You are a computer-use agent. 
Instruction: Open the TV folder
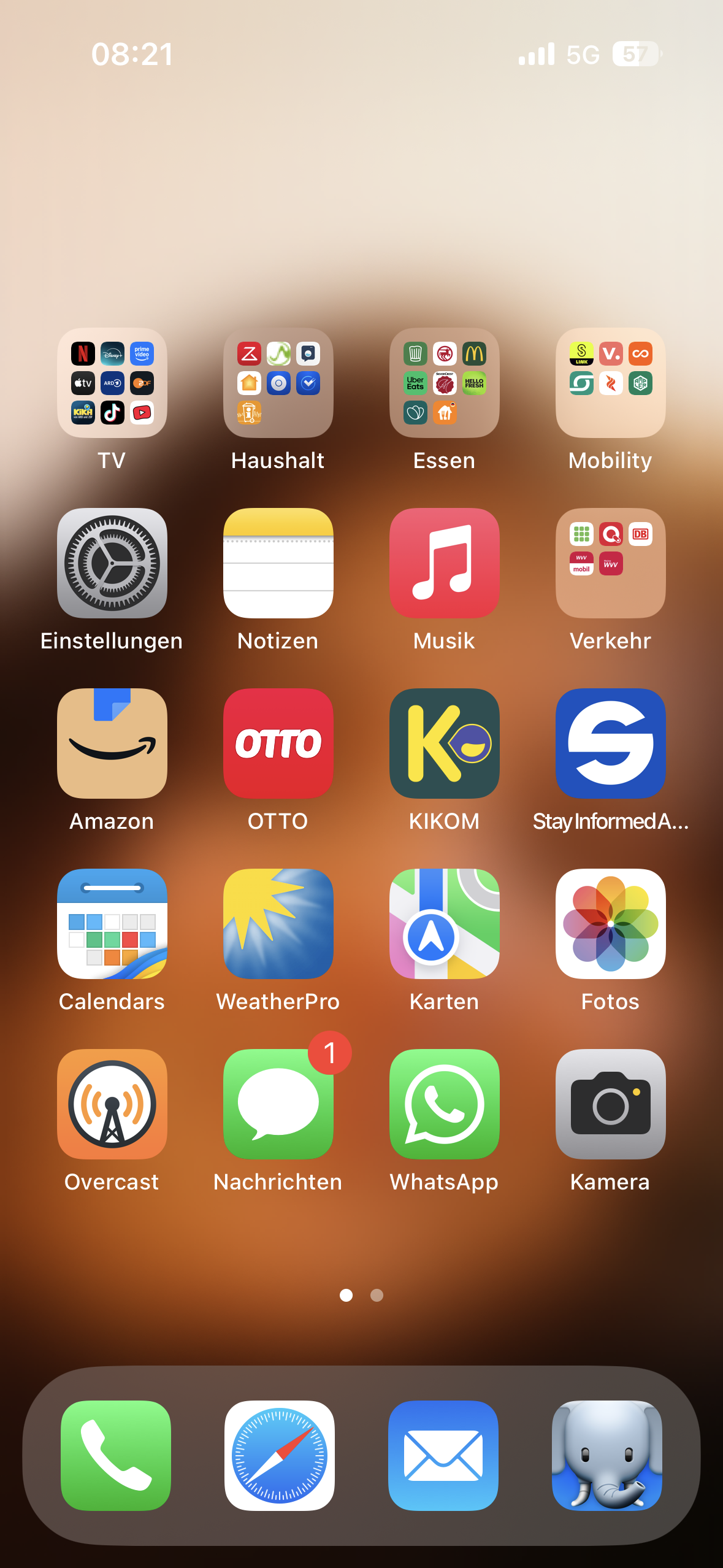[x=112, y=383]
